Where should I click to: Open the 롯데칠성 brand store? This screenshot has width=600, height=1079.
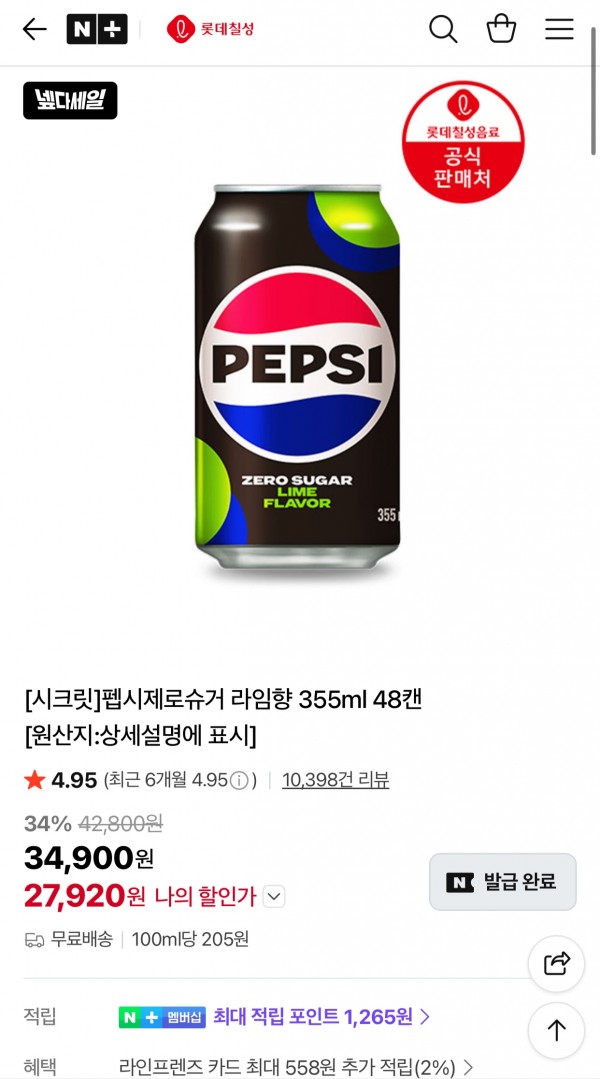(x=211, y=29)
